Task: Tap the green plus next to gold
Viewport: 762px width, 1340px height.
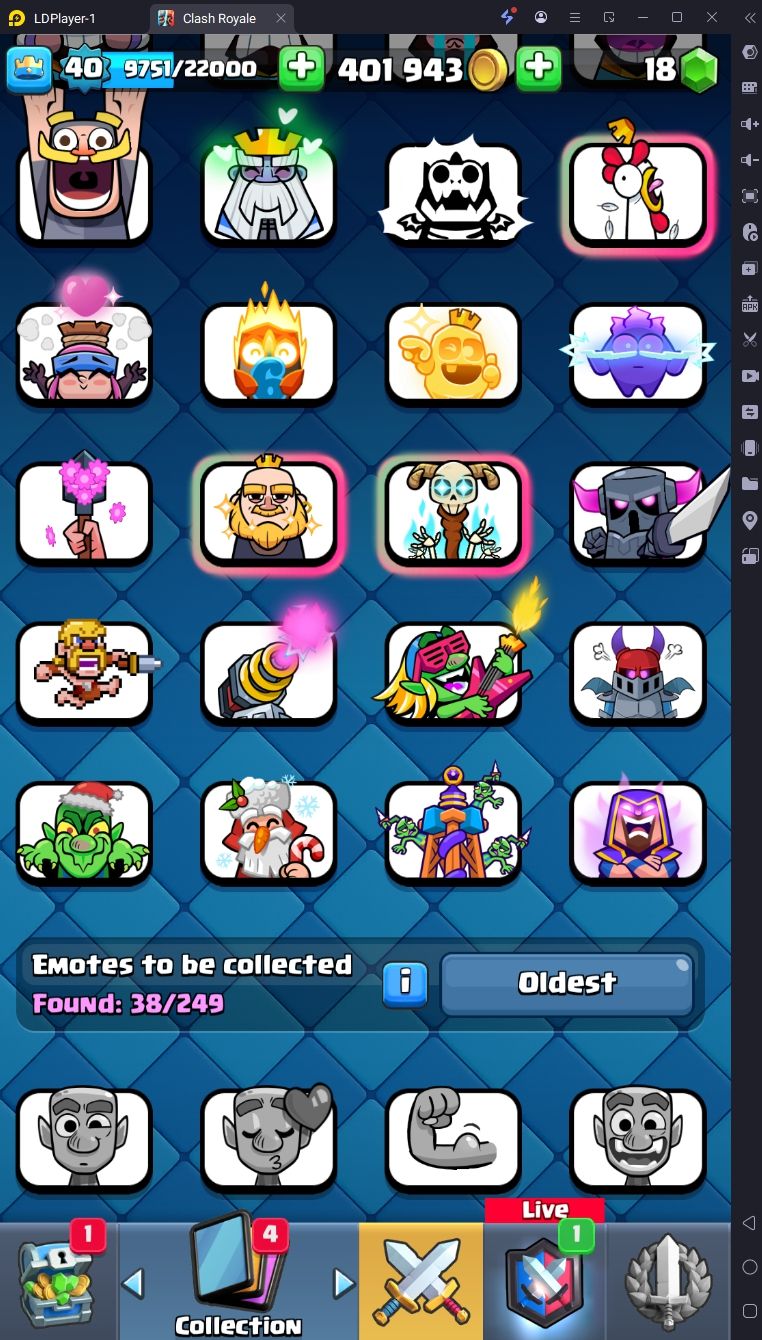Action: tap(538, 69)
